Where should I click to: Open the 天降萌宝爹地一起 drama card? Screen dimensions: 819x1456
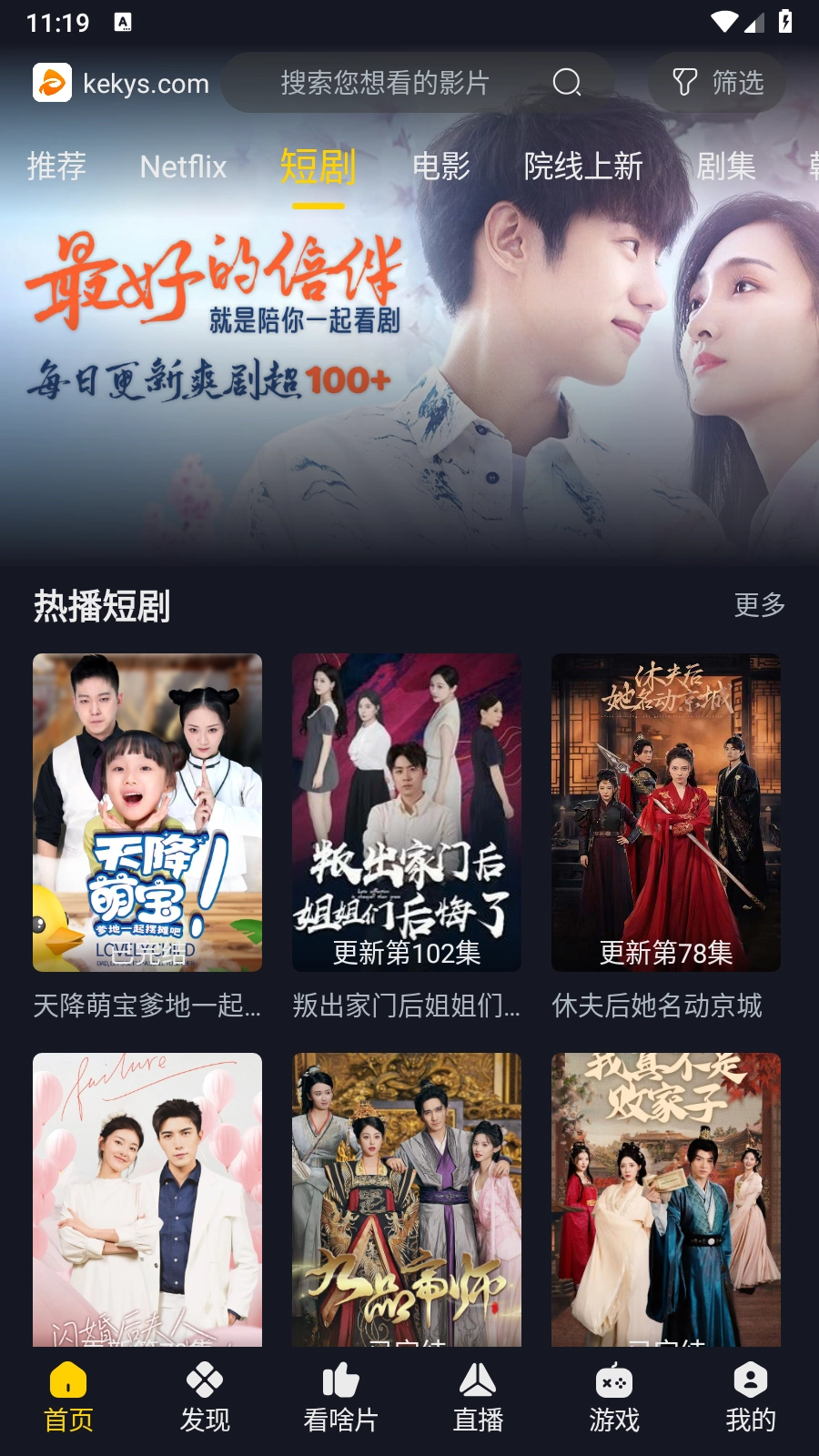point(147,813)
